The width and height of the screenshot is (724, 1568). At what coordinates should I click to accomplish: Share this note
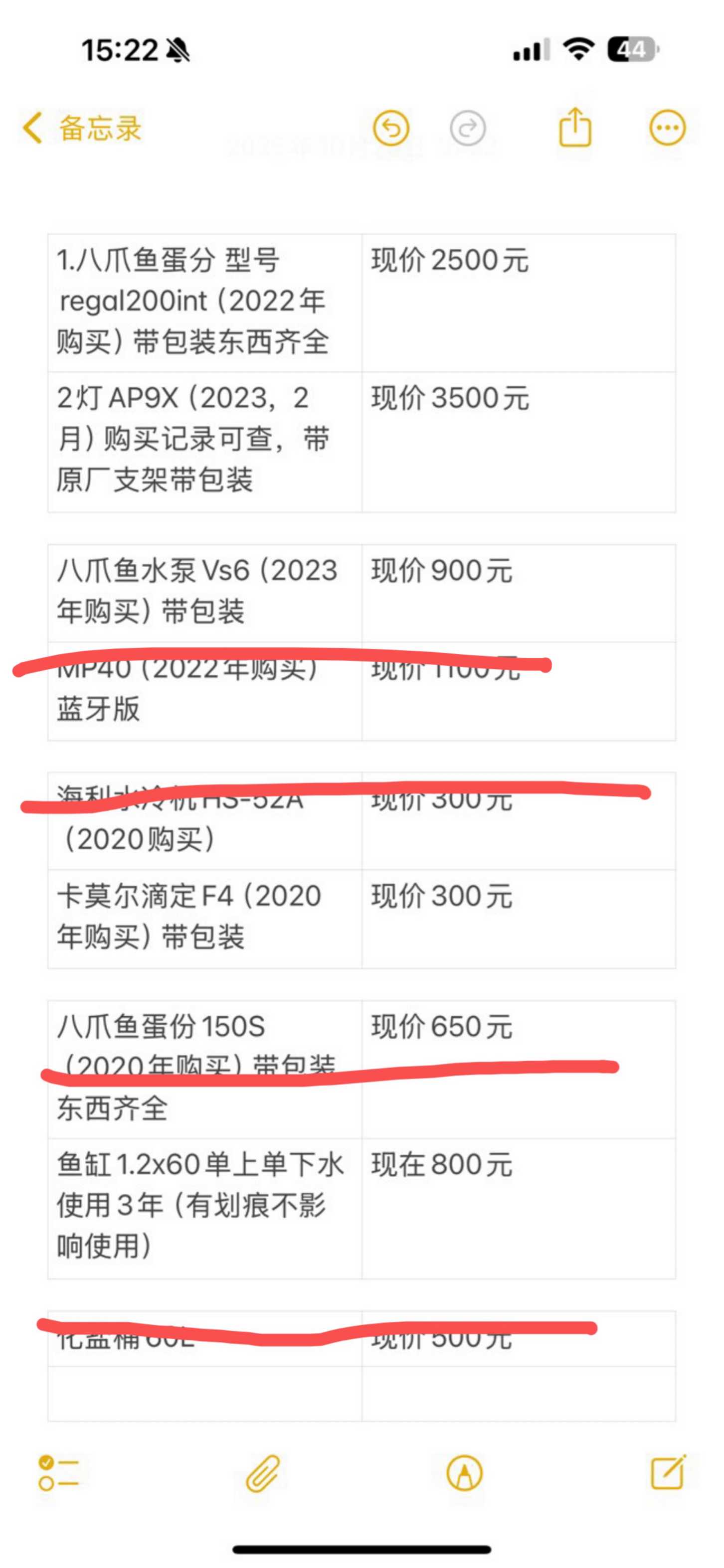tap(575, 127)
